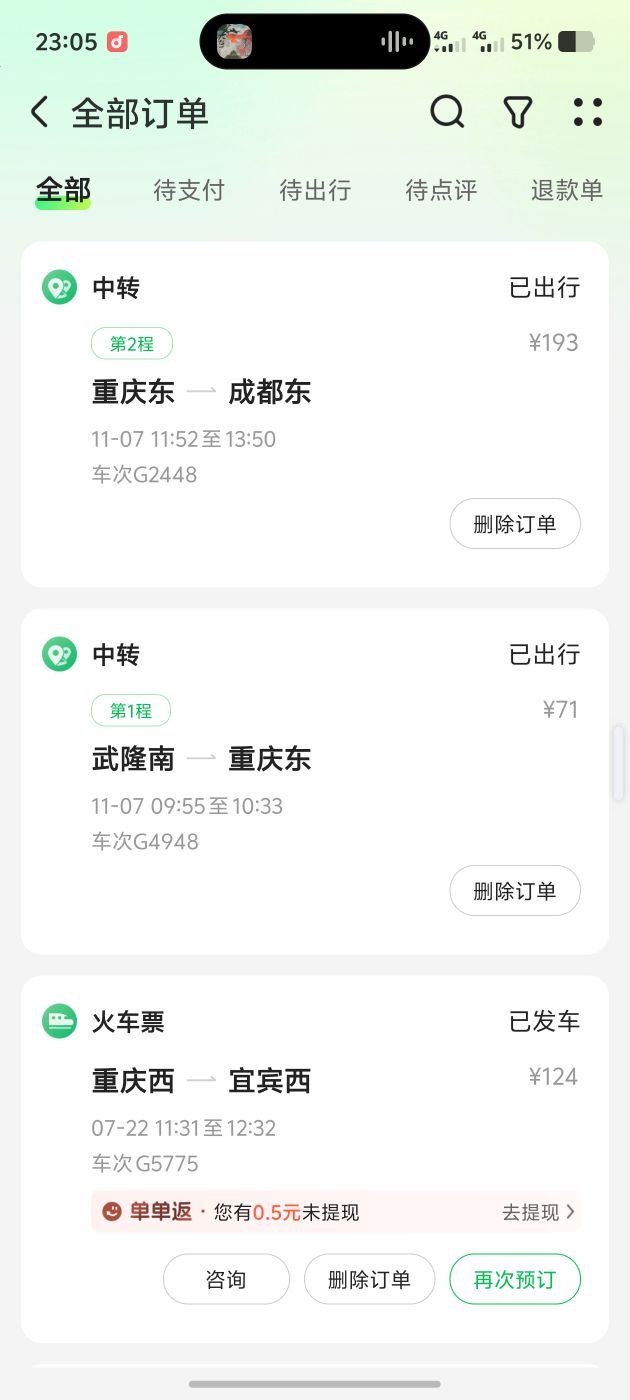
Task: Switch to the 待支付 tab
Action: [189, 190]
